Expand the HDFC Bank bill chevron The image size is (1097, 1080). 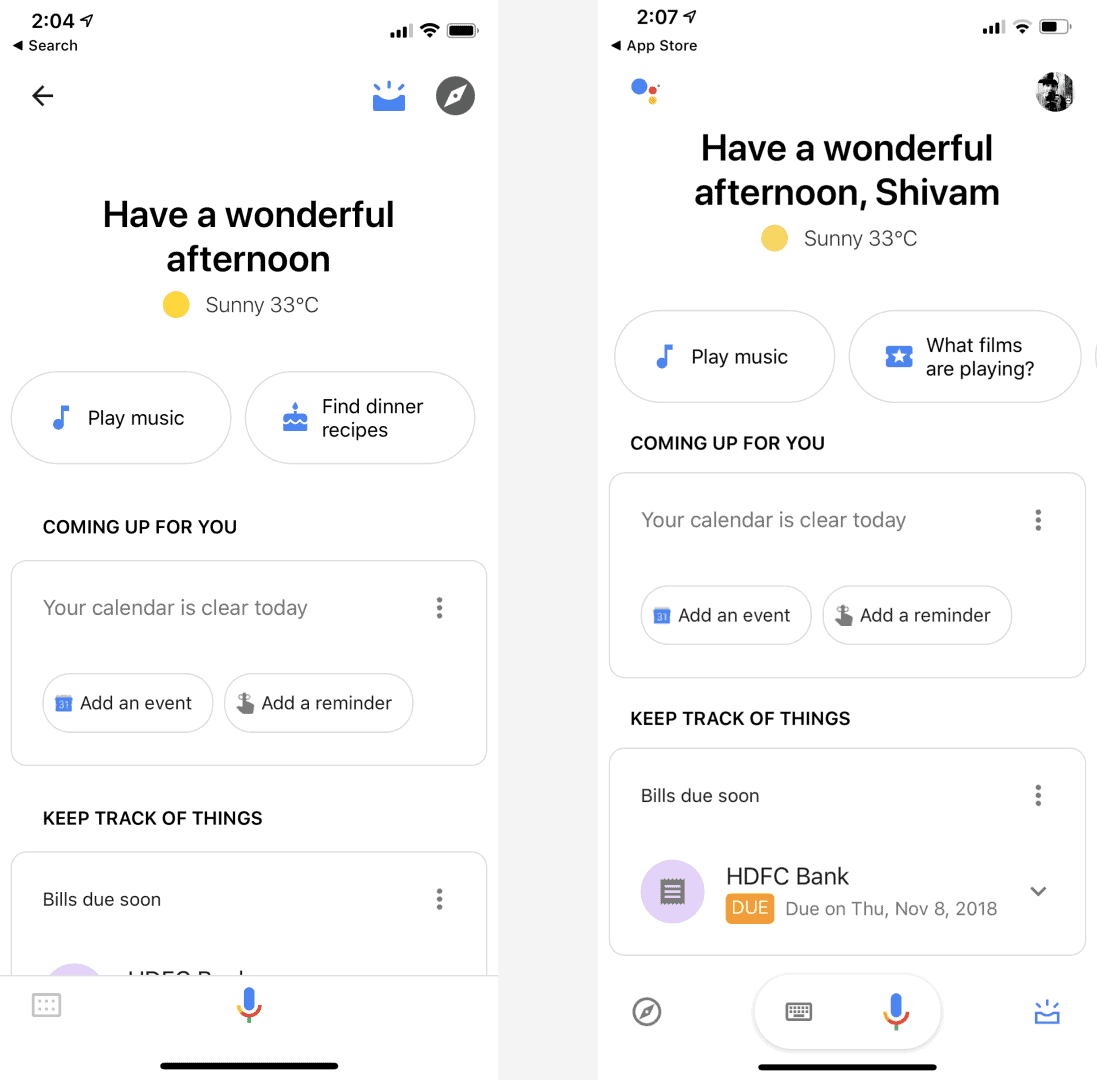(1038, 891)
